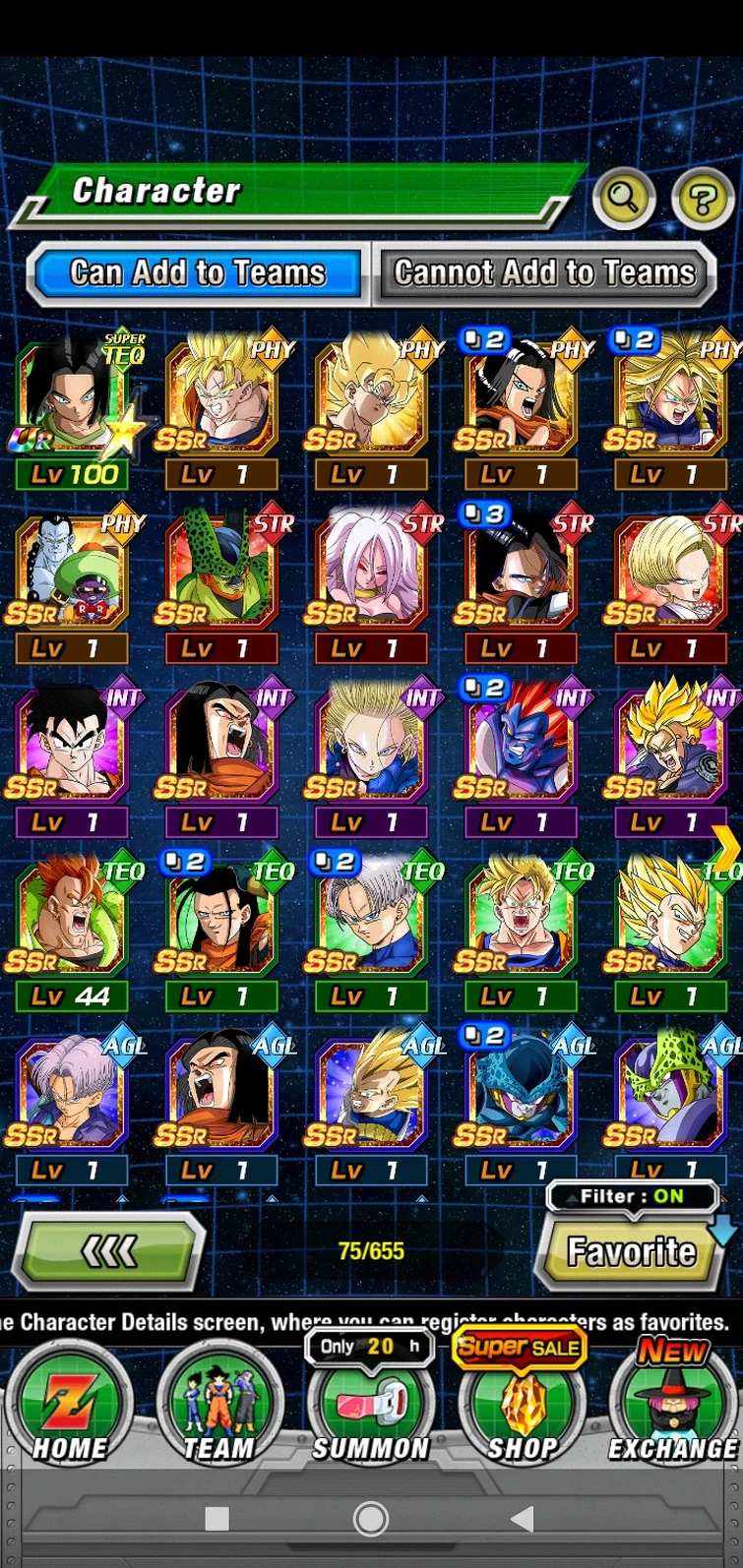Switch to the Can Add to Teams tab
743x1568 pixels.
click(197, 271)
